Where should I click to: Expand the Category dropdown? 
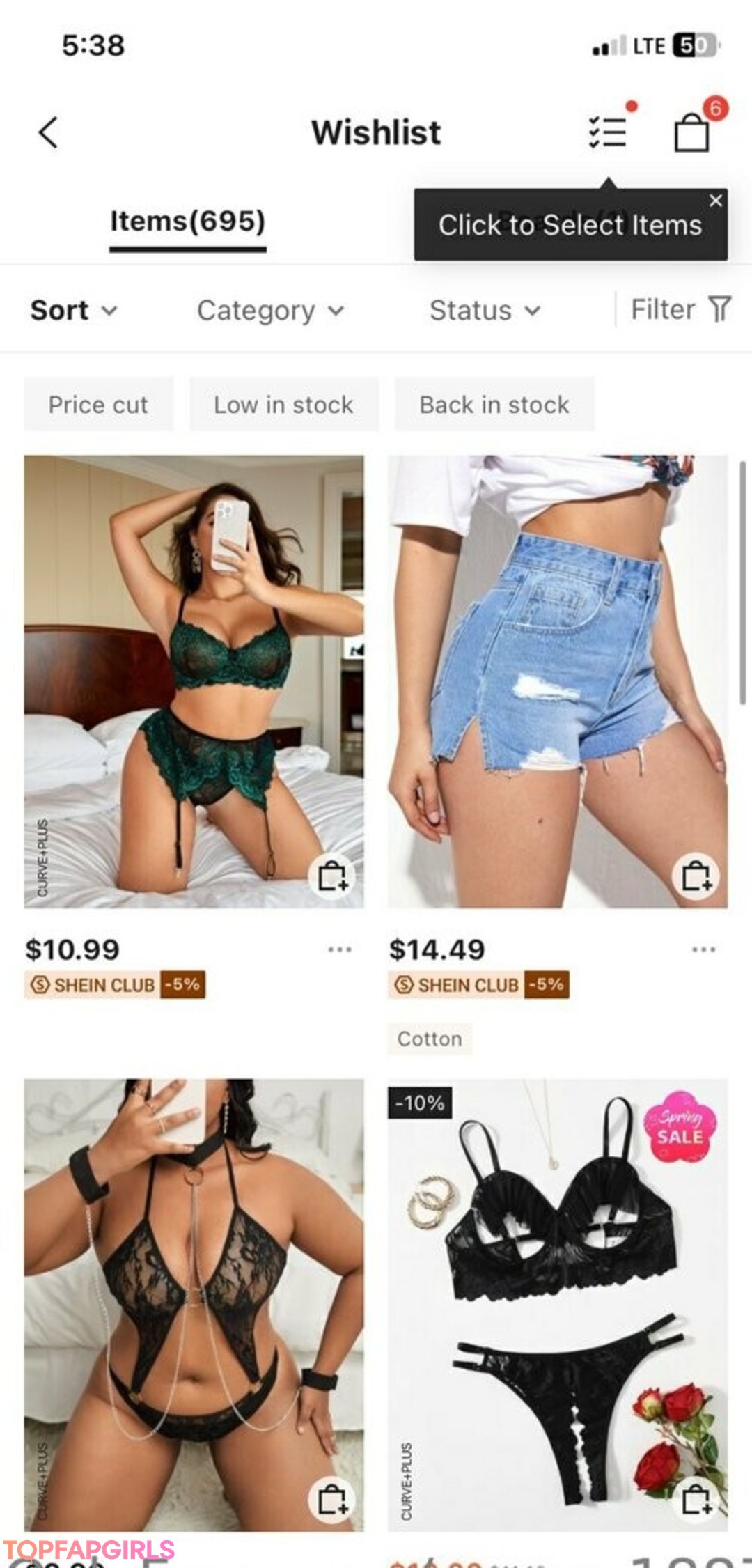click(x=270, y=310)
